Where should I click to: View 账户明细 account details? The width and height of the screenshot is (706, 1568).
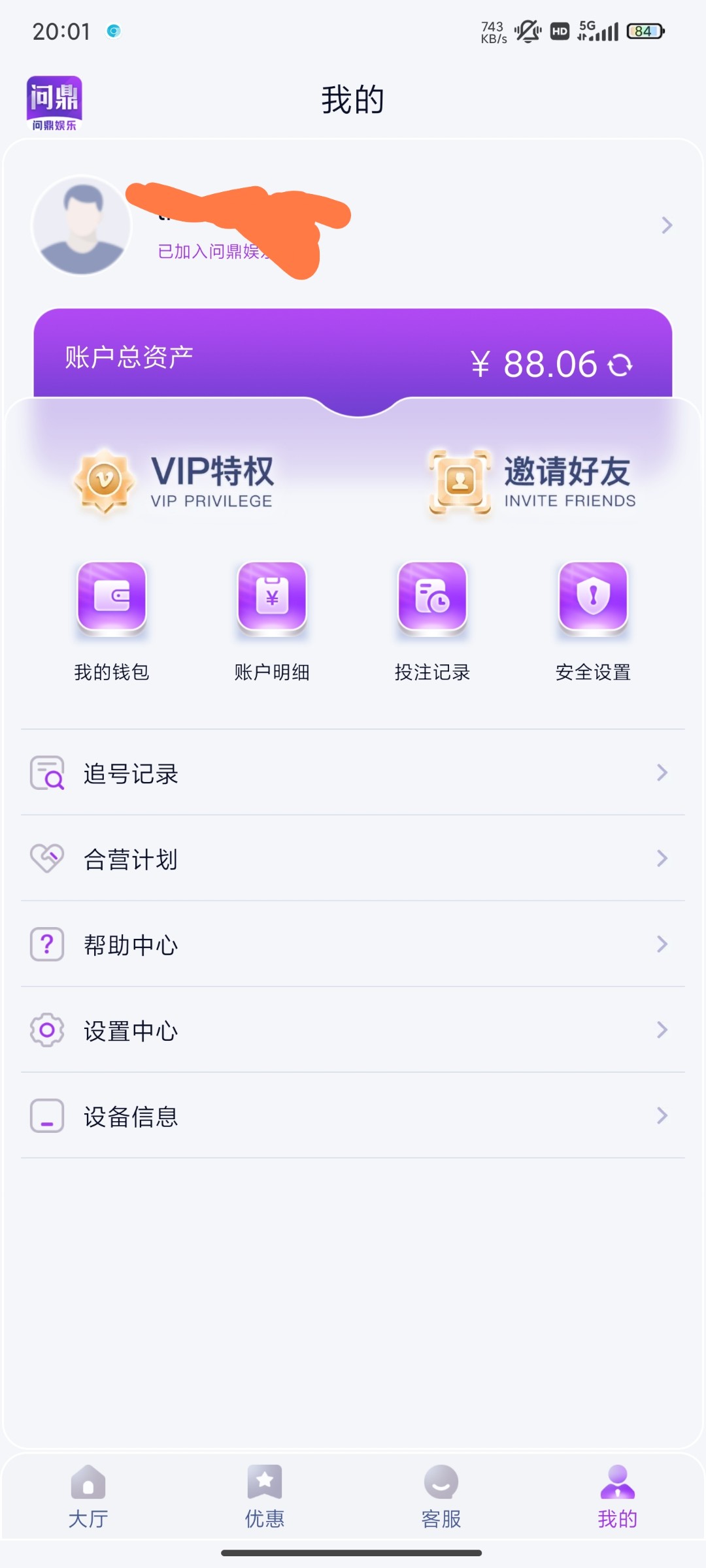point(272,621)
